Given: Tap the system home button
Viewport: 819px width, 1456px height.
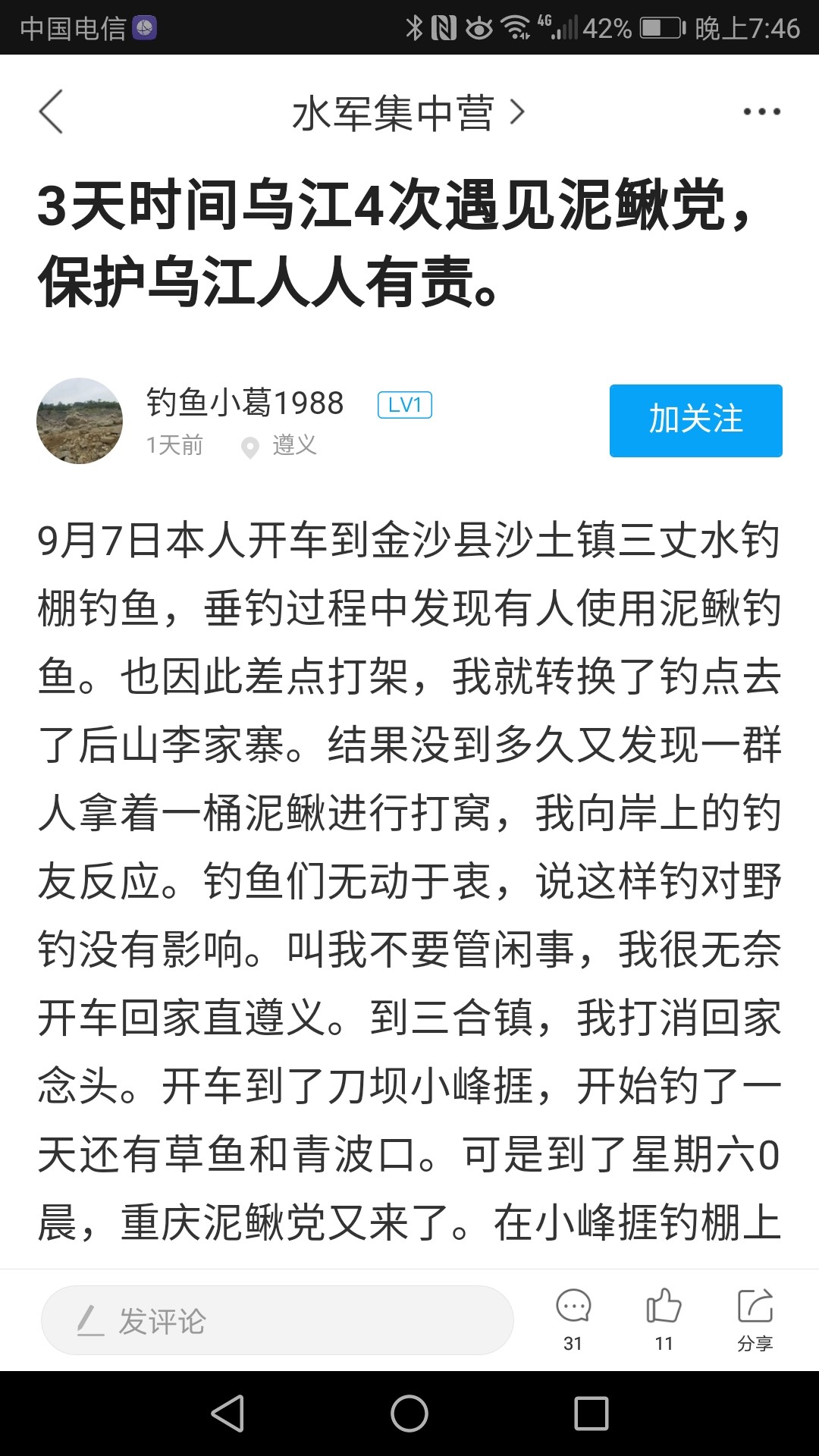Looking at the screenshot, I should click(409, 1414).
